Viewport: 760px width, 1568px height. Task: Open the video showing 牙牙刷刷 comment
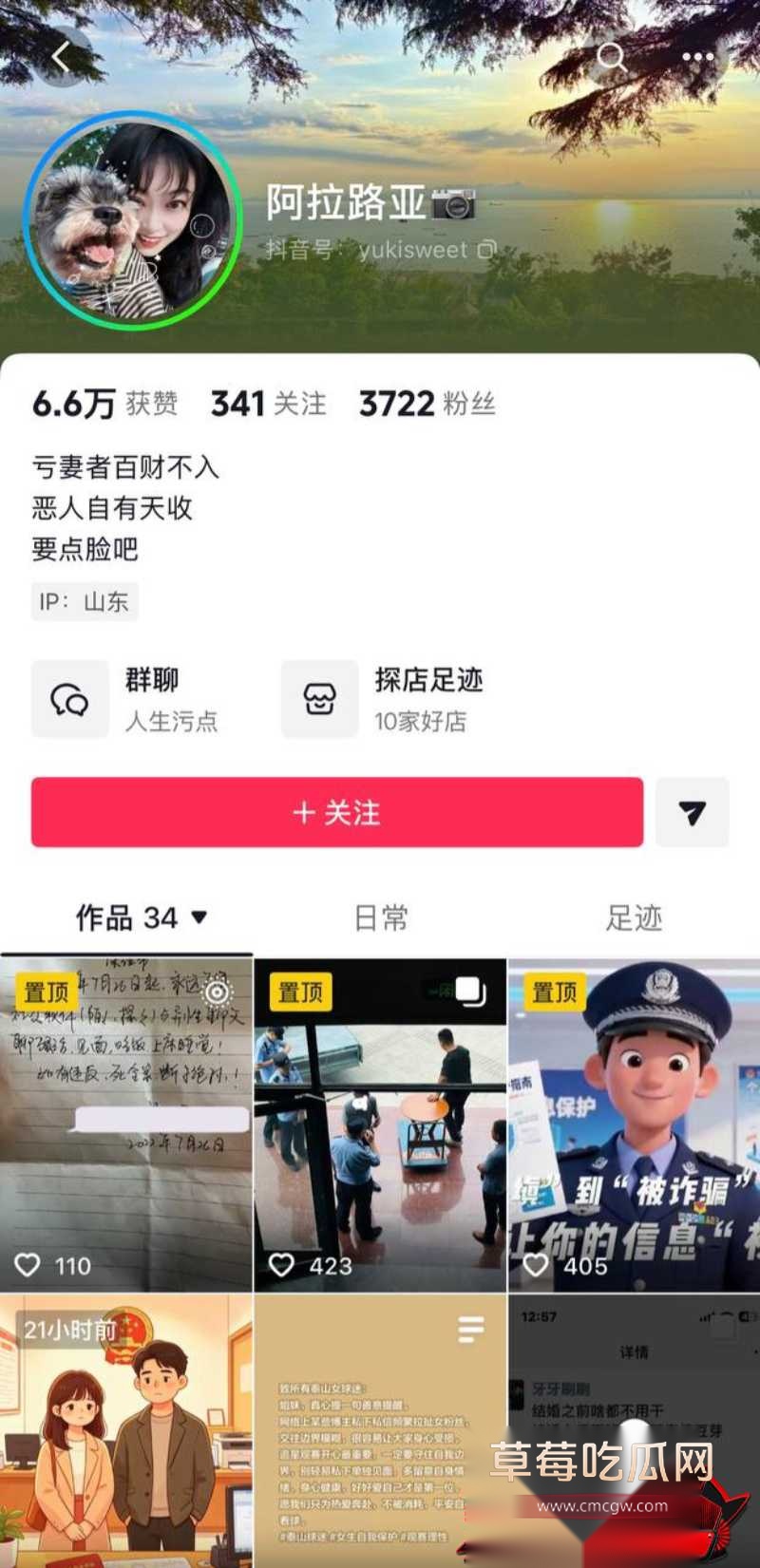pyautogui.click(x=635, y=1431)
